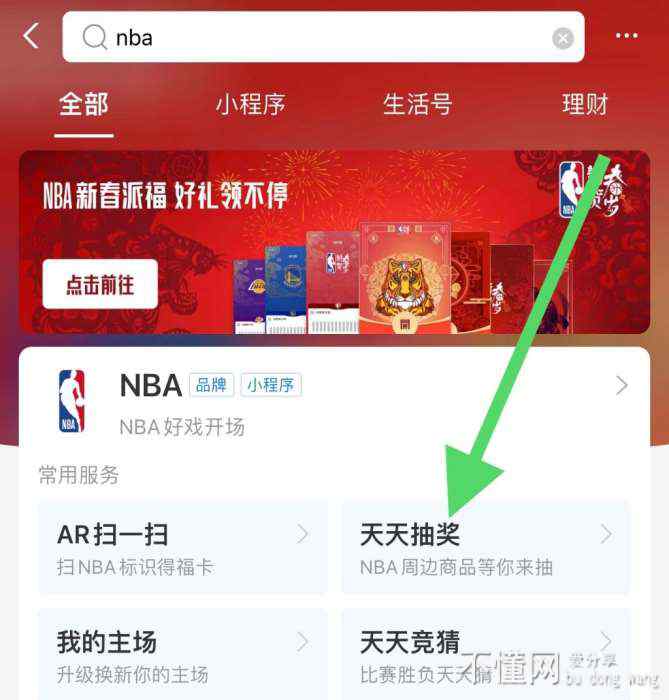Open the three-dot overflow menu
Viewport: 669px width, 700px height.
[x=627, y=37]
